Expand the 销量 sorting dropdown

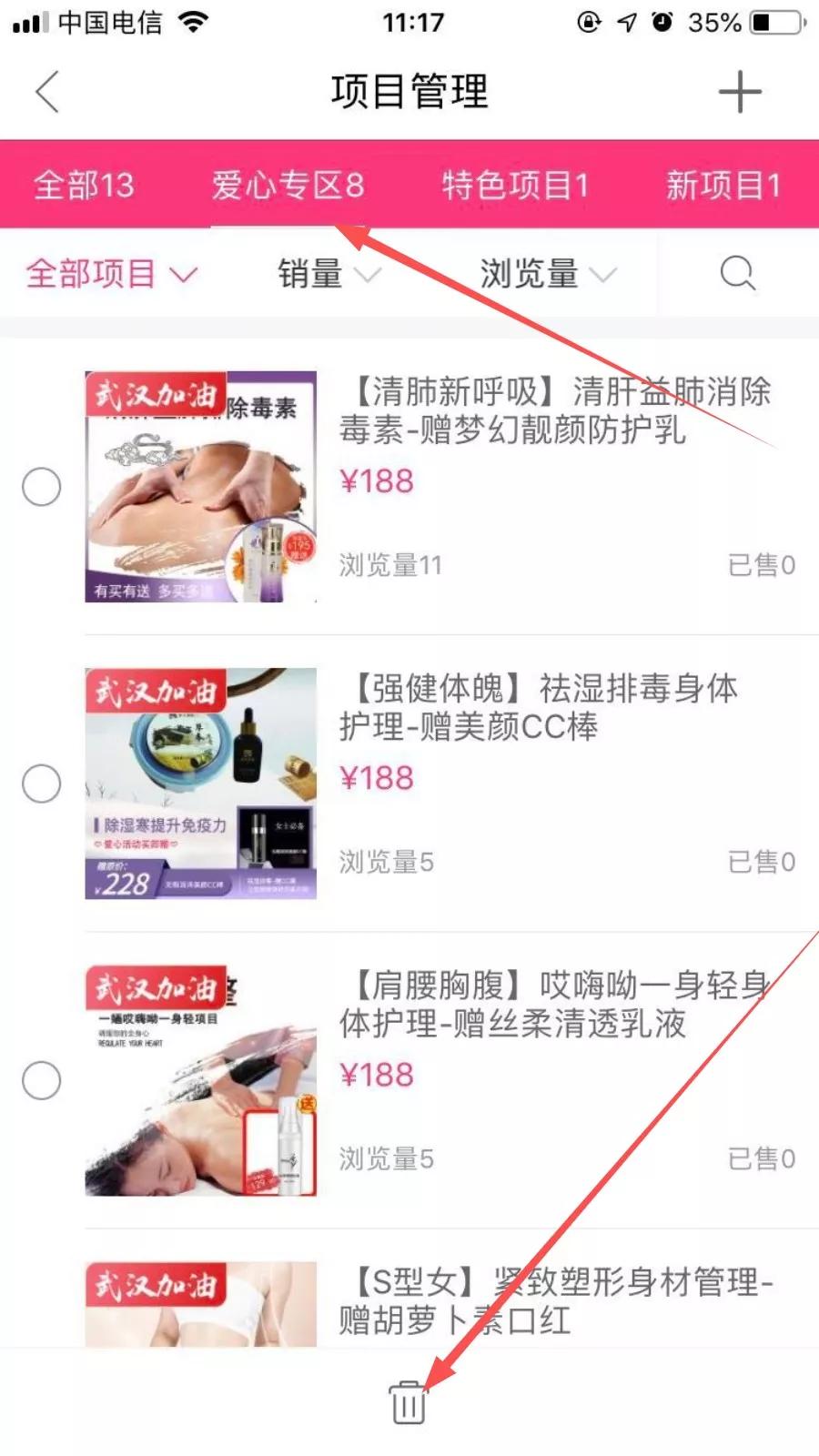326,273
